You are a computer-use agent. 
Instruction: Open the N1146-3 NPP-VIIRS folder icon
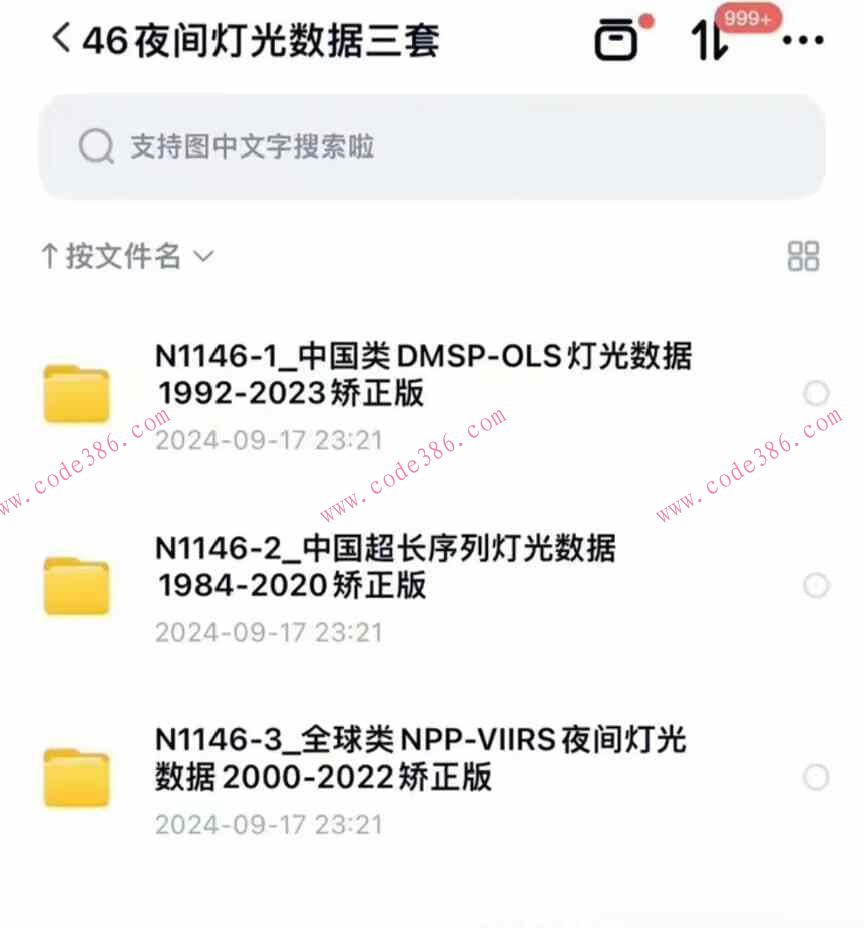pos(77,778)
